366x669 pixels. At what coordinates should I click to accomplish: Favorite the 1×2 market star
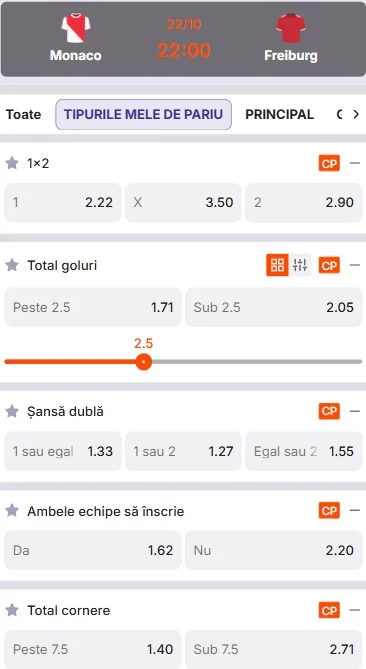(x=12, y=163)
